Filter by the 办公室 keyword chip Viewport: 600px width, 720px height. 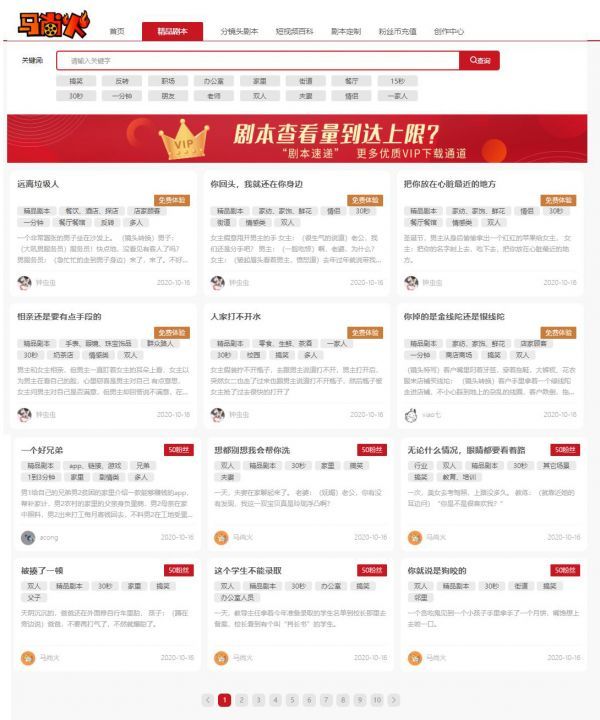click(214, 81)
